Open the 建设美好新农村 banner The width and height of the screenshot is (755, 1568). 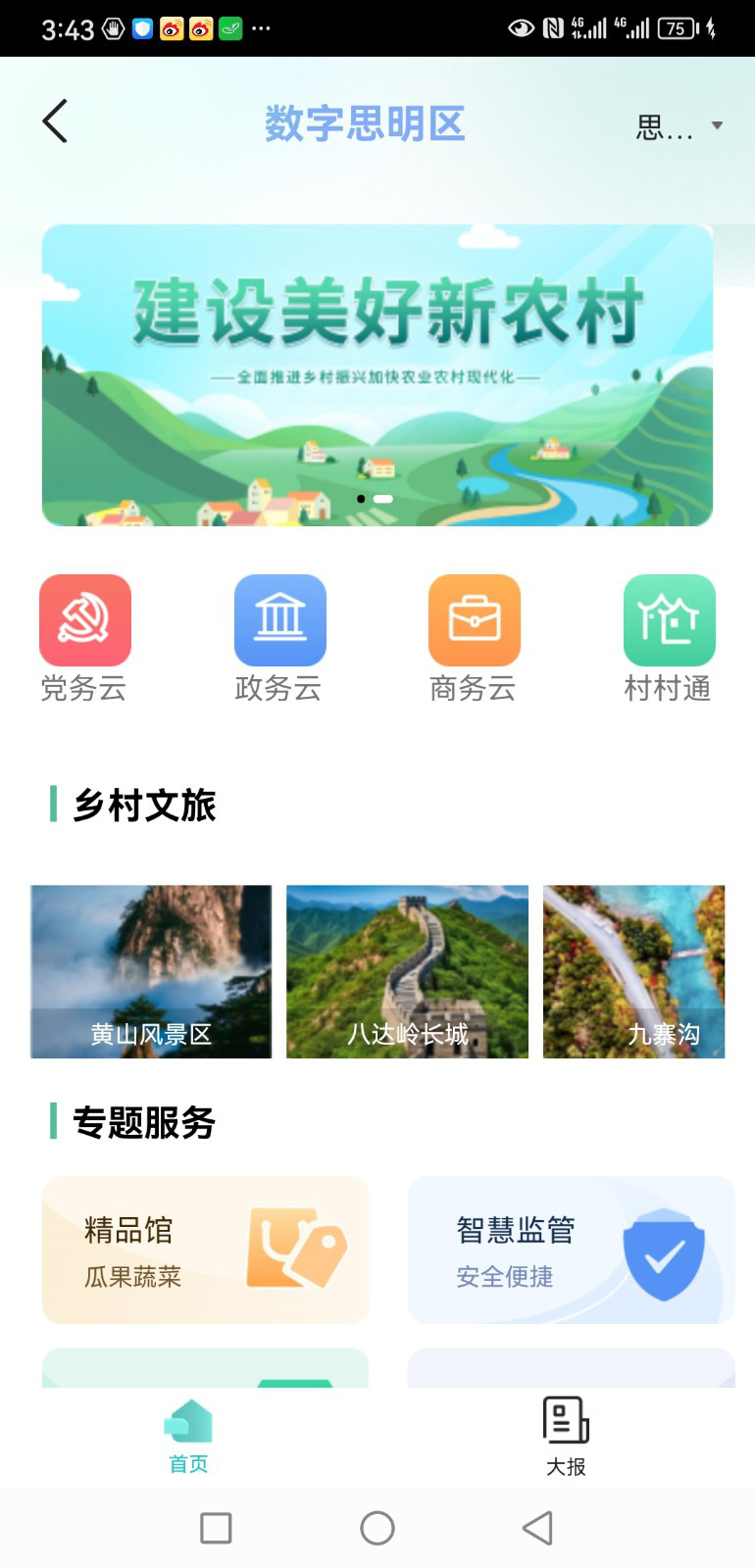pyautogui.click(x=377, y=375)
